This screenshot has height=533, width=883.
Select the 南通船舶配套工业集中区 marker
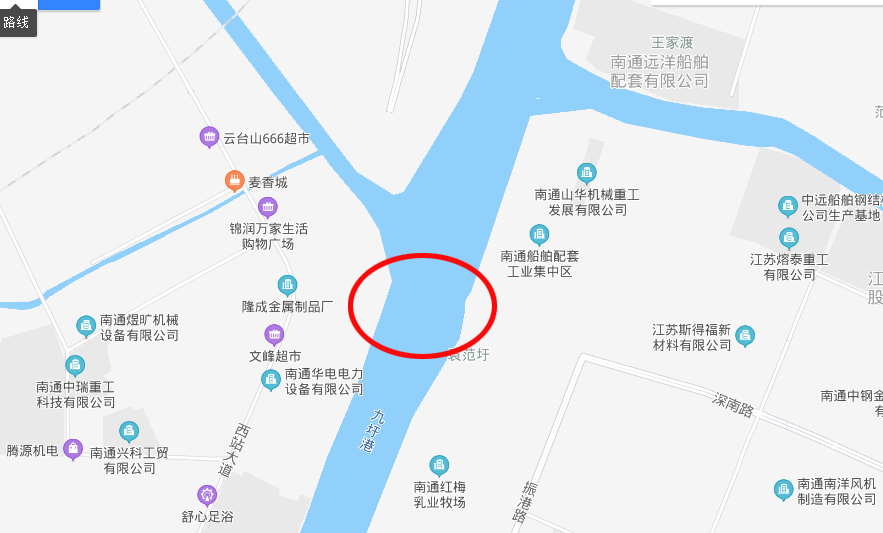[x=539, y=234]
